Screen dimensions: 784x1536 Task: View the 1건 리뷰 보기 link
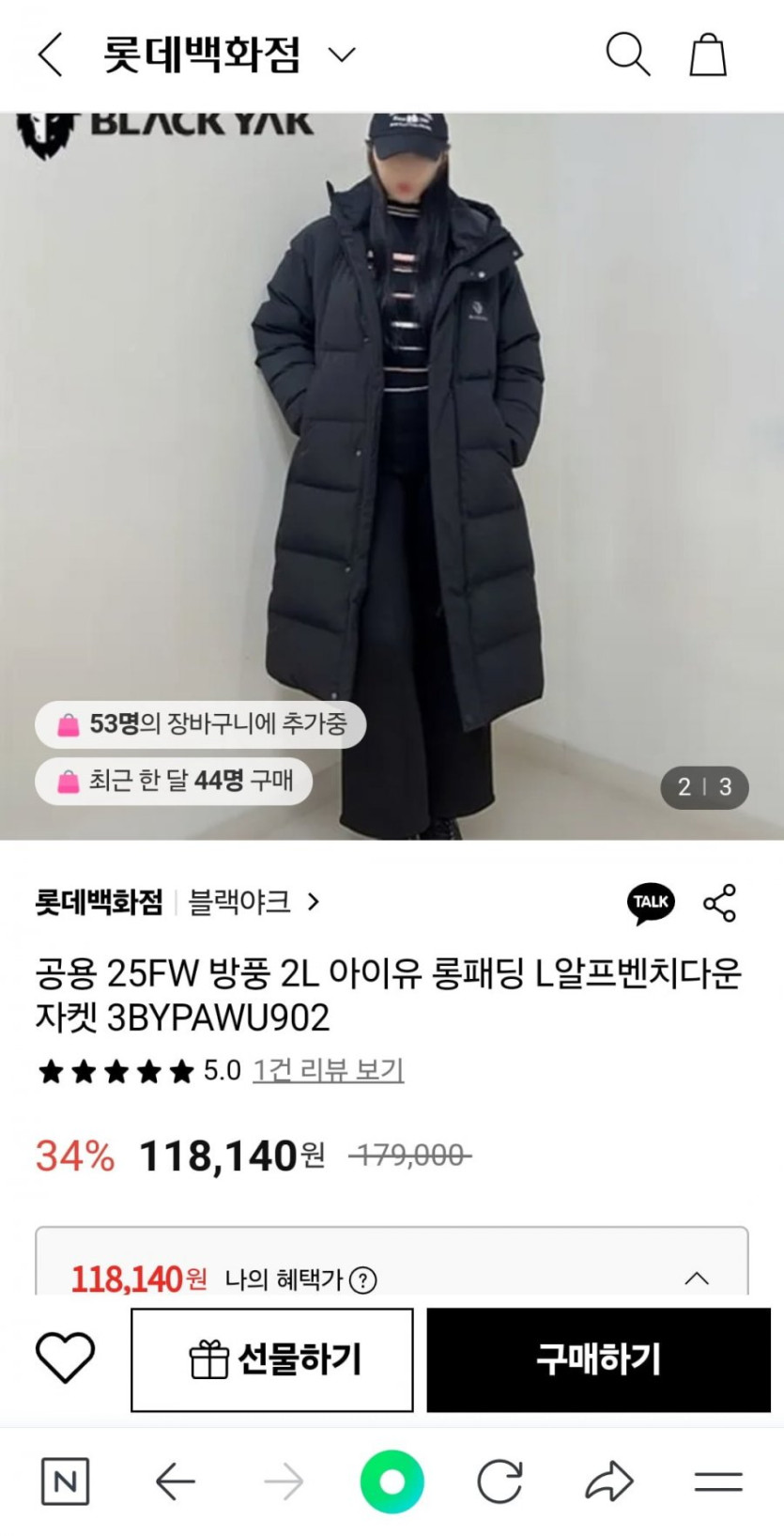328,1070
